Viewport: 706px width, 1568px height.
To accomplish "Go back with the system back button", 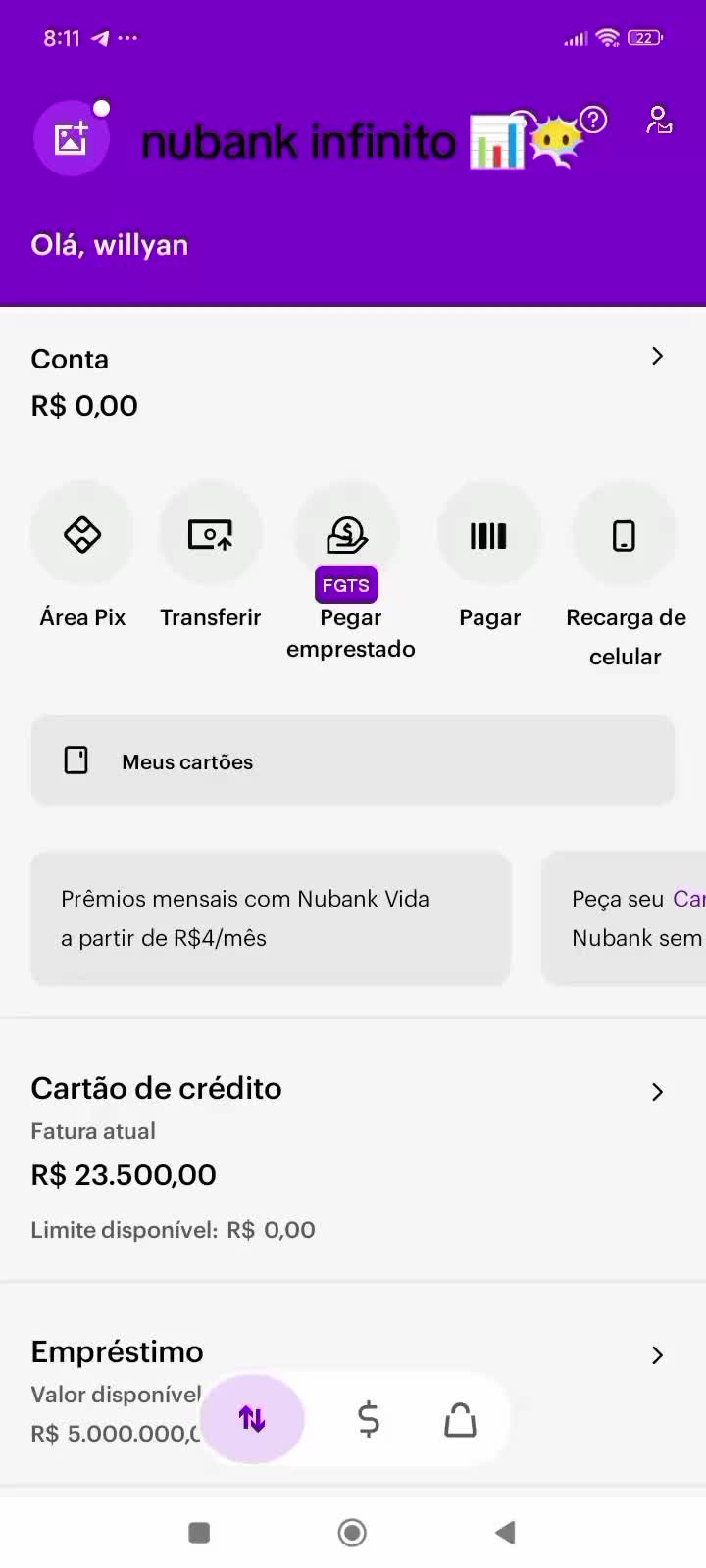I will 505,1532.
